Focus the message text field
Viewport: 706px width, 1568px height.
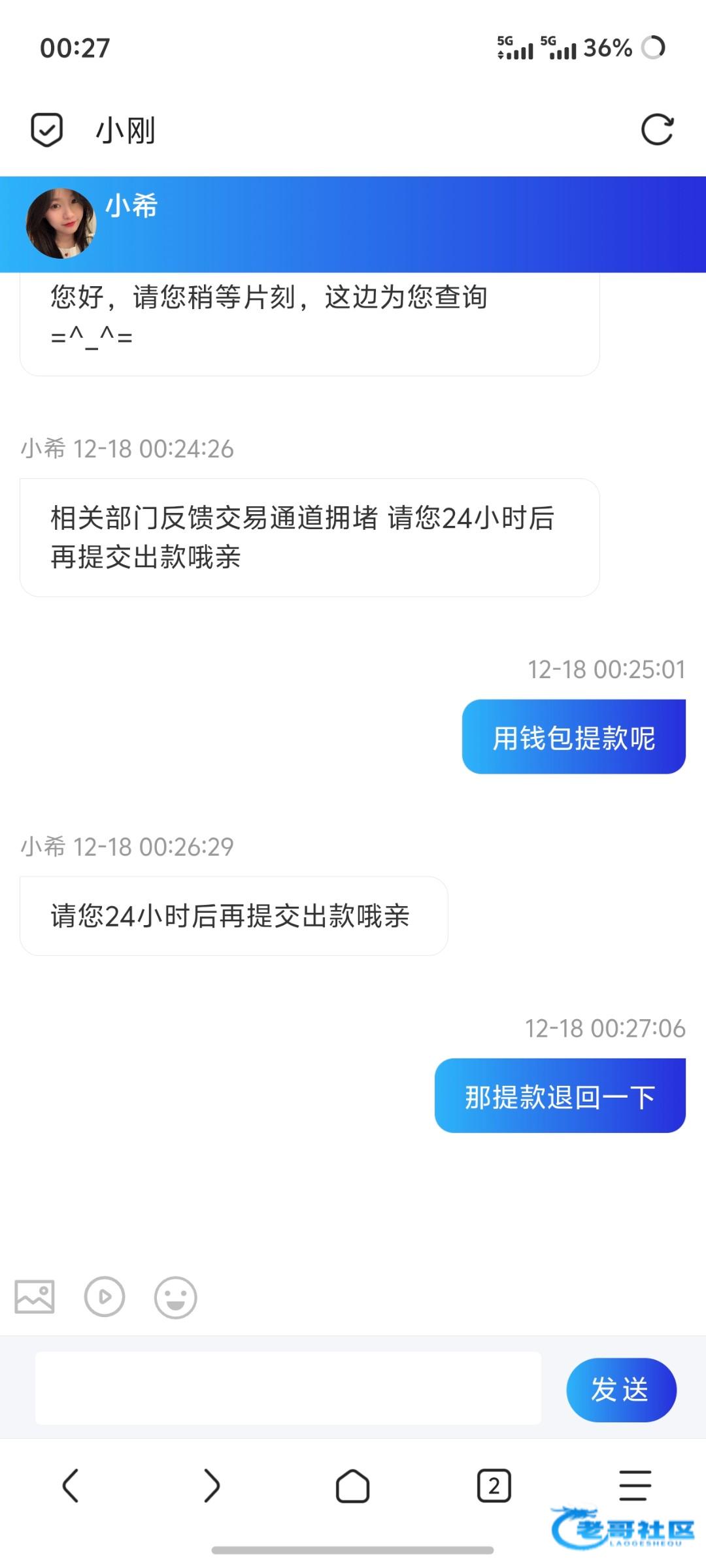click(288, 1388)
